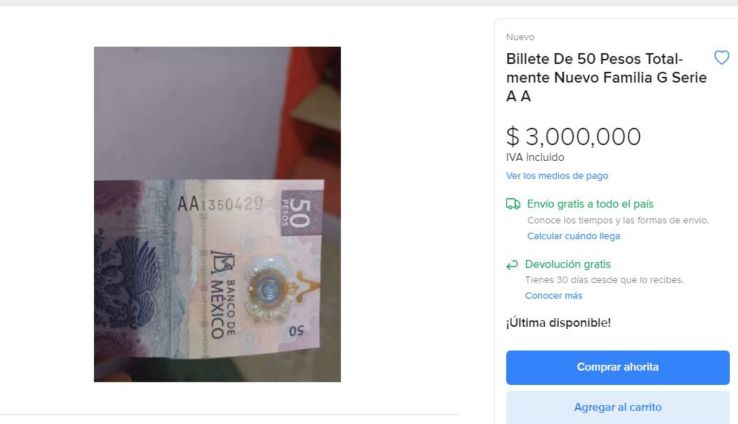Viewport: 738px width, 424px height.
Task: Open the 50 pesos banknote product photo
Action: point(217,214)
